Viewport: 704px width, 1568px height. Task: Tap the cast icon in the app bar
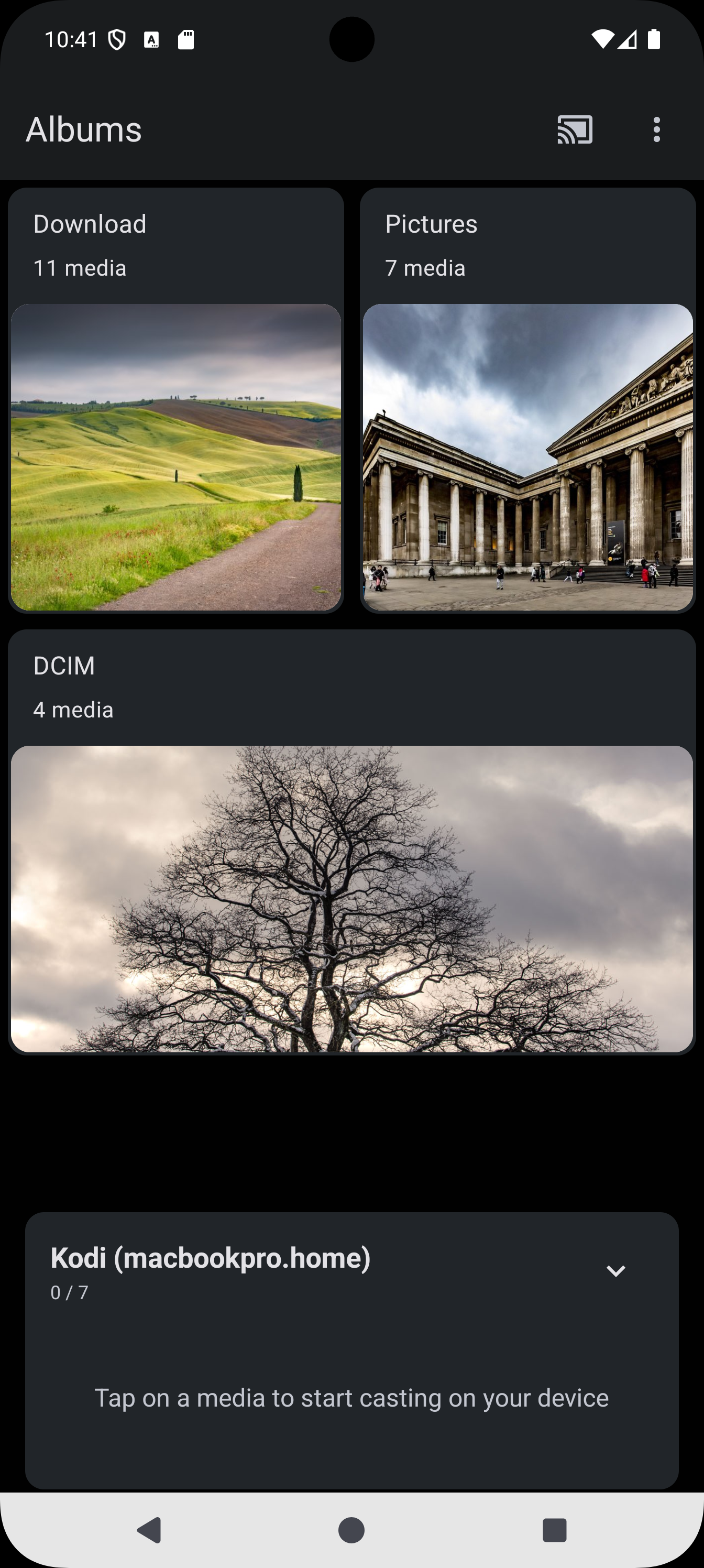575,129
